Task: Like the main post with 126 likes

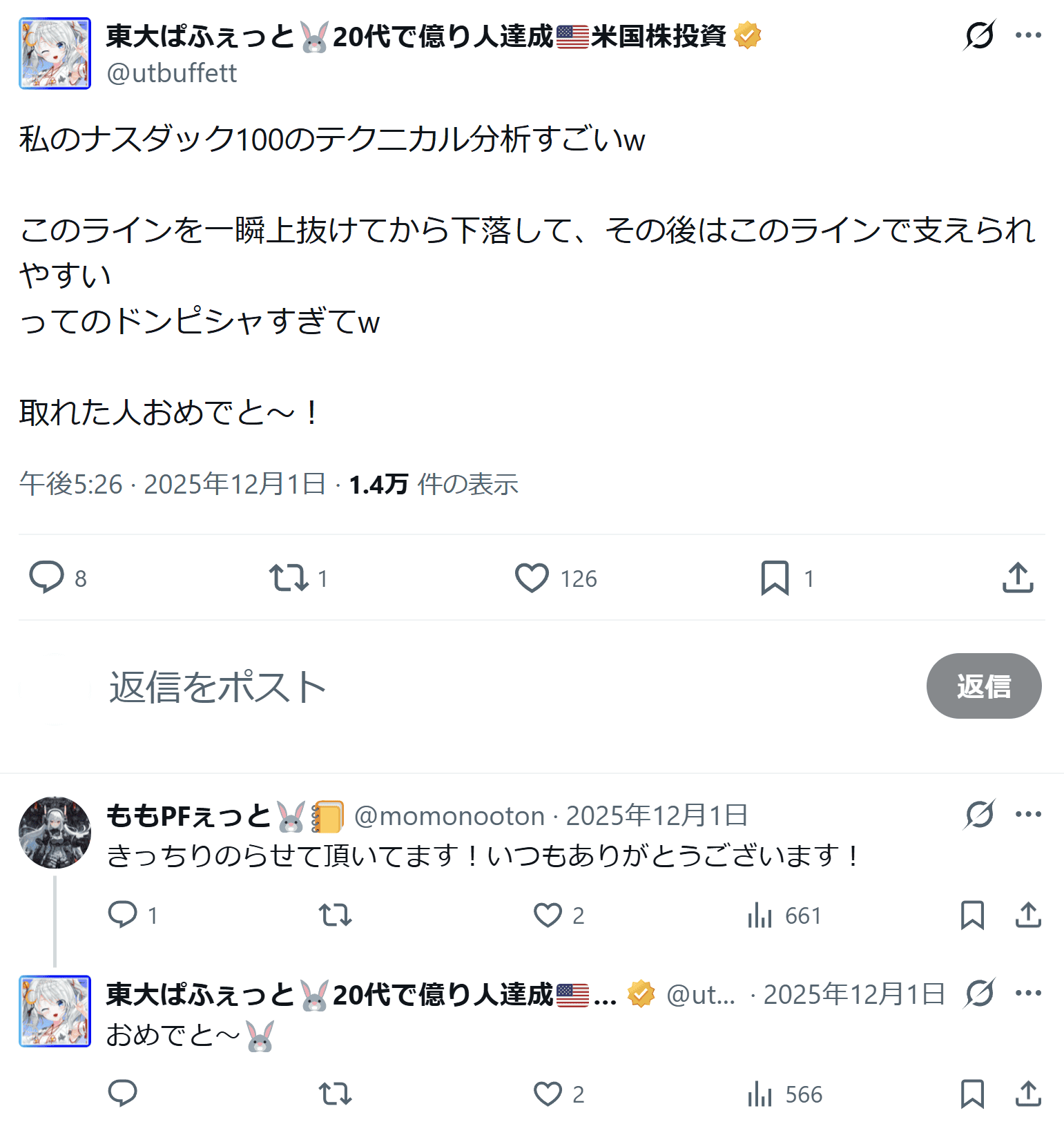Action: [x=532, y=578]
